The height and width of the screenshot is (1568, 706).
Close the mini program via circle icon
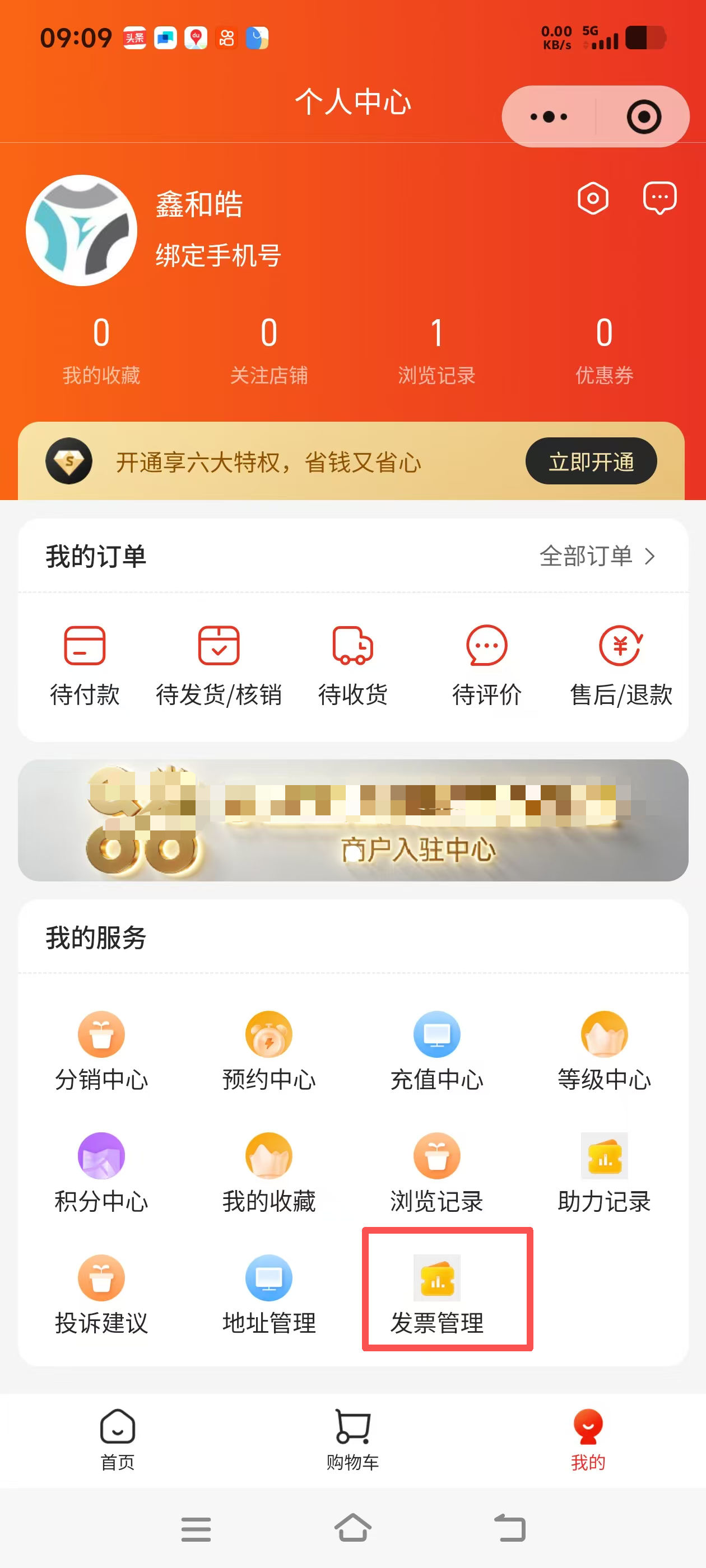point(643,116)
